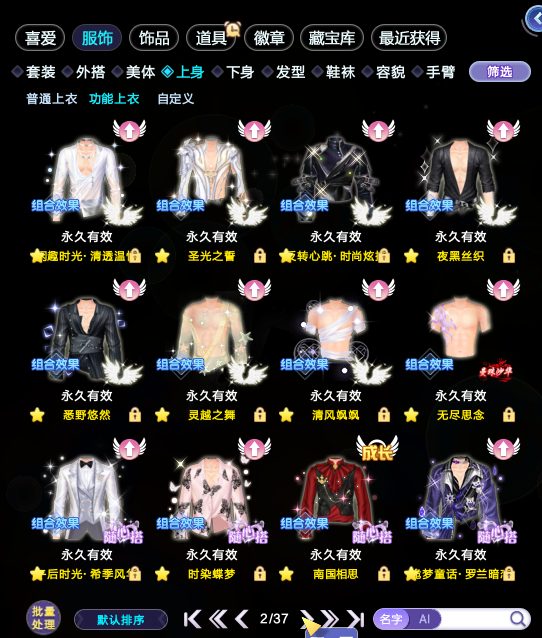Switch to the 徽章 tab
The image size is (542, 638).
(x=269, y=38)
